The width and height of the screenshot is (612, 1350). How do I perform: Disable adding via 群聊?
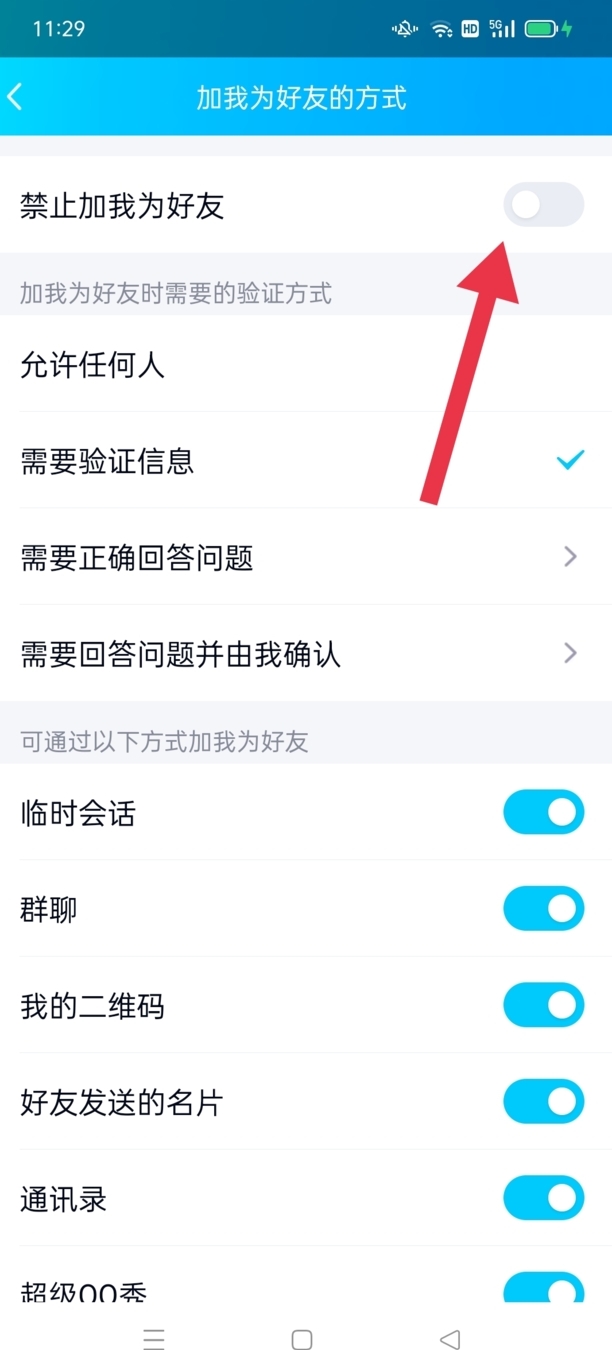point(542,908)
